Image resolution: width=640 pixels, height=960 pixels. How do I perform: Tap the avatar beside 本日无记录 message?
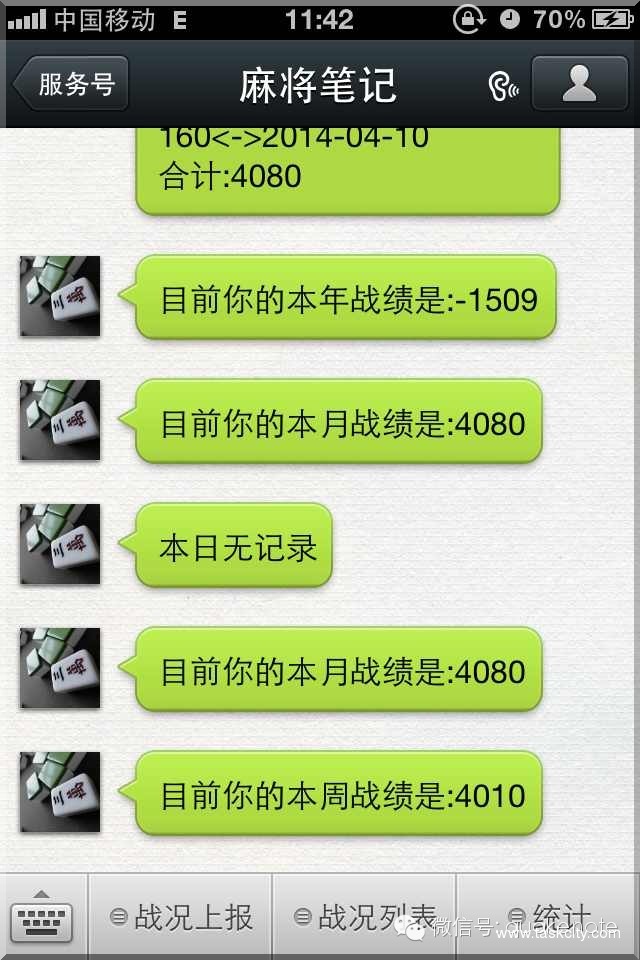pyautogui.click(x=60, y=544)
